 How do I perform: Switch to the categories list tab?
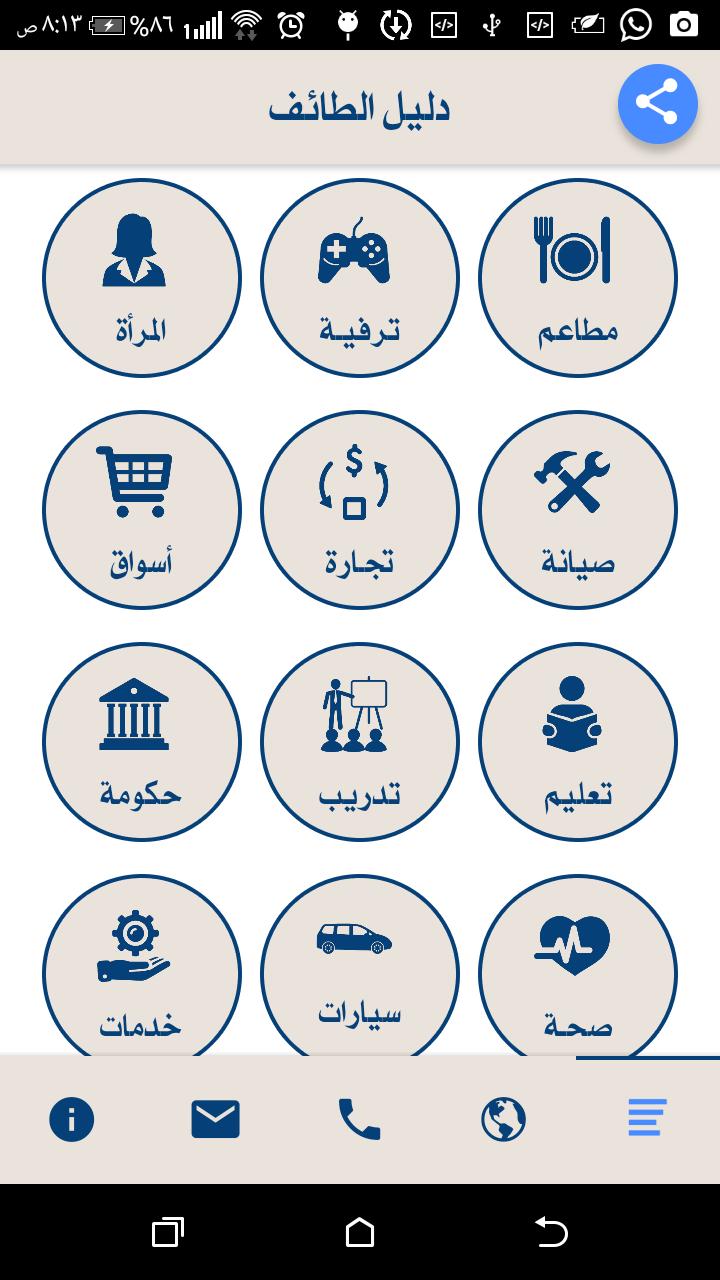(x=648, y=1119)
